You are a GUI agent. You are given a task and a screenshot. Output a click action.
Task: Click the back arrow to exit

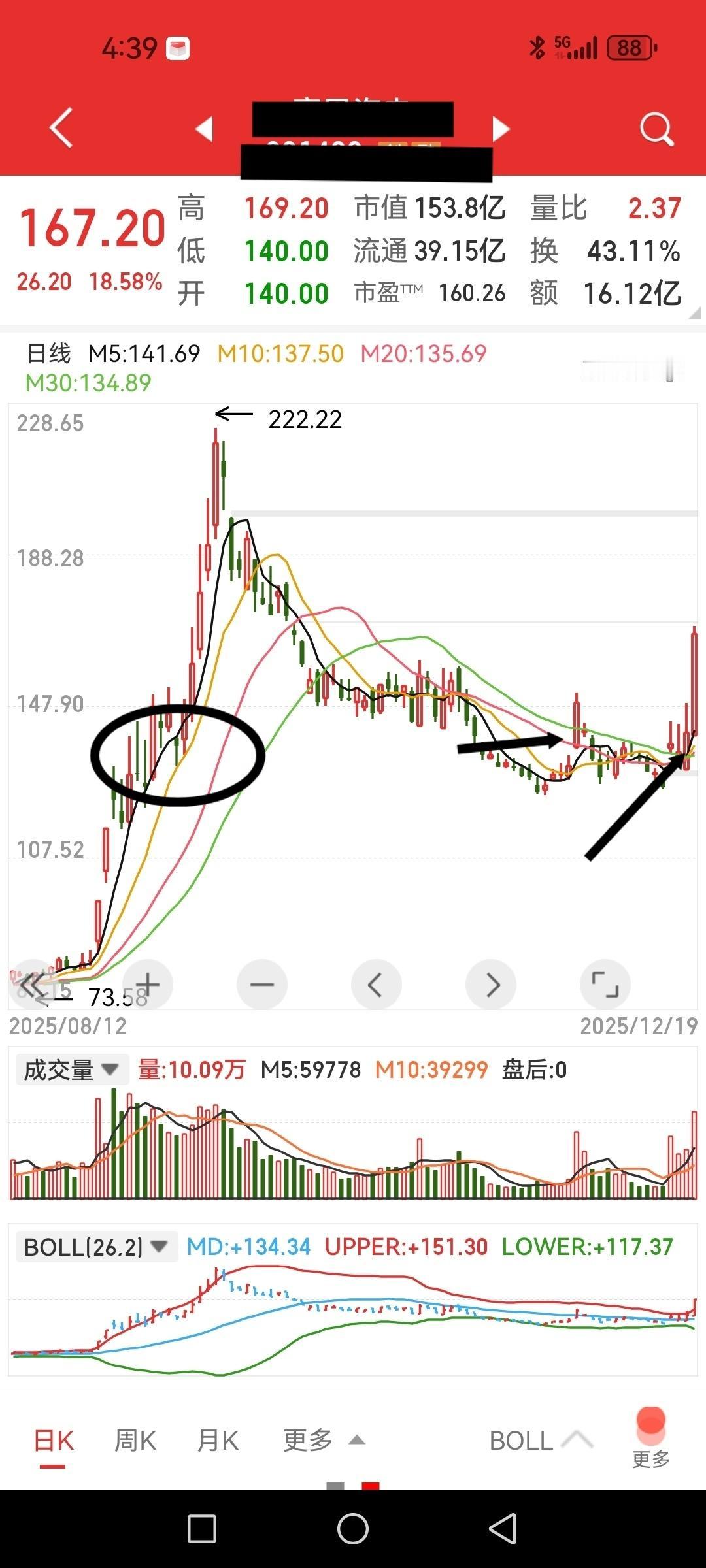59,127
